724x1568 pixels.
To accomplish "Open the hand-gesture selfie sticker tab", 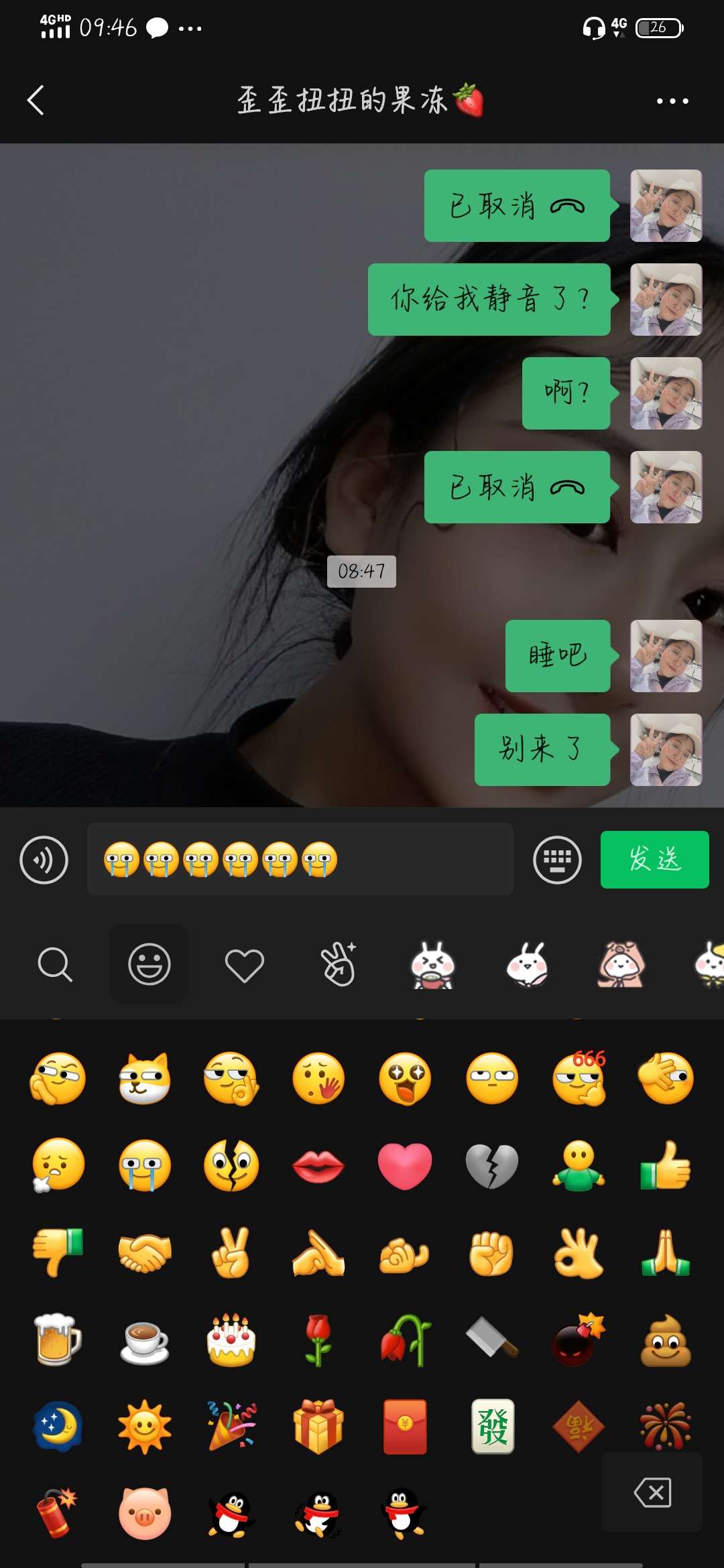I will point(339,964).
